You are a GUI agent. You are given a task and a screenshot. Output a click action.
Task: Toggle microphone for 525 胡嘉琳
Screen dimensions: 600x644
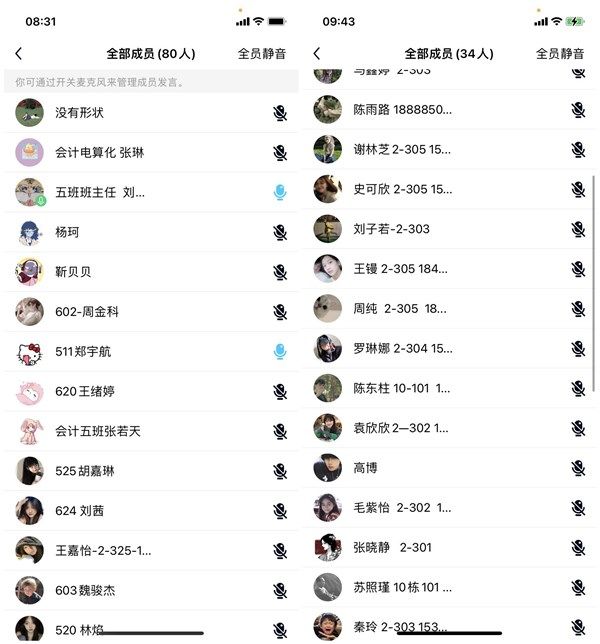point(280,471)
